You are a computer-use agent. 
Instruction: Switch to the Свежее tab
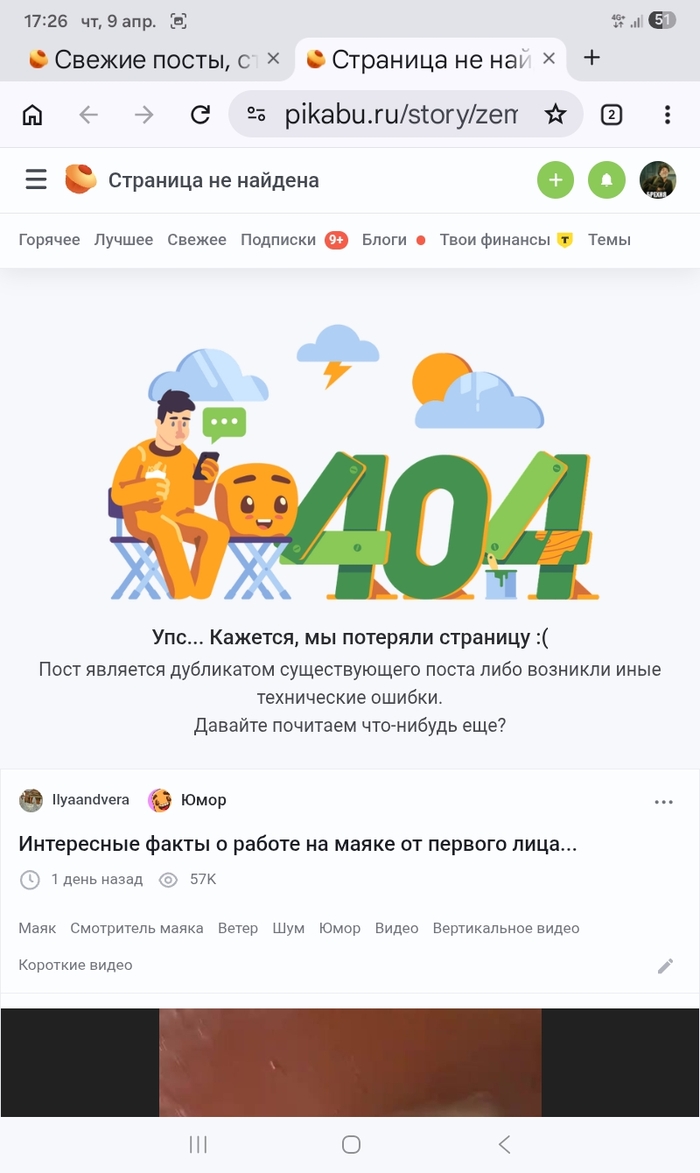(197, 240)
